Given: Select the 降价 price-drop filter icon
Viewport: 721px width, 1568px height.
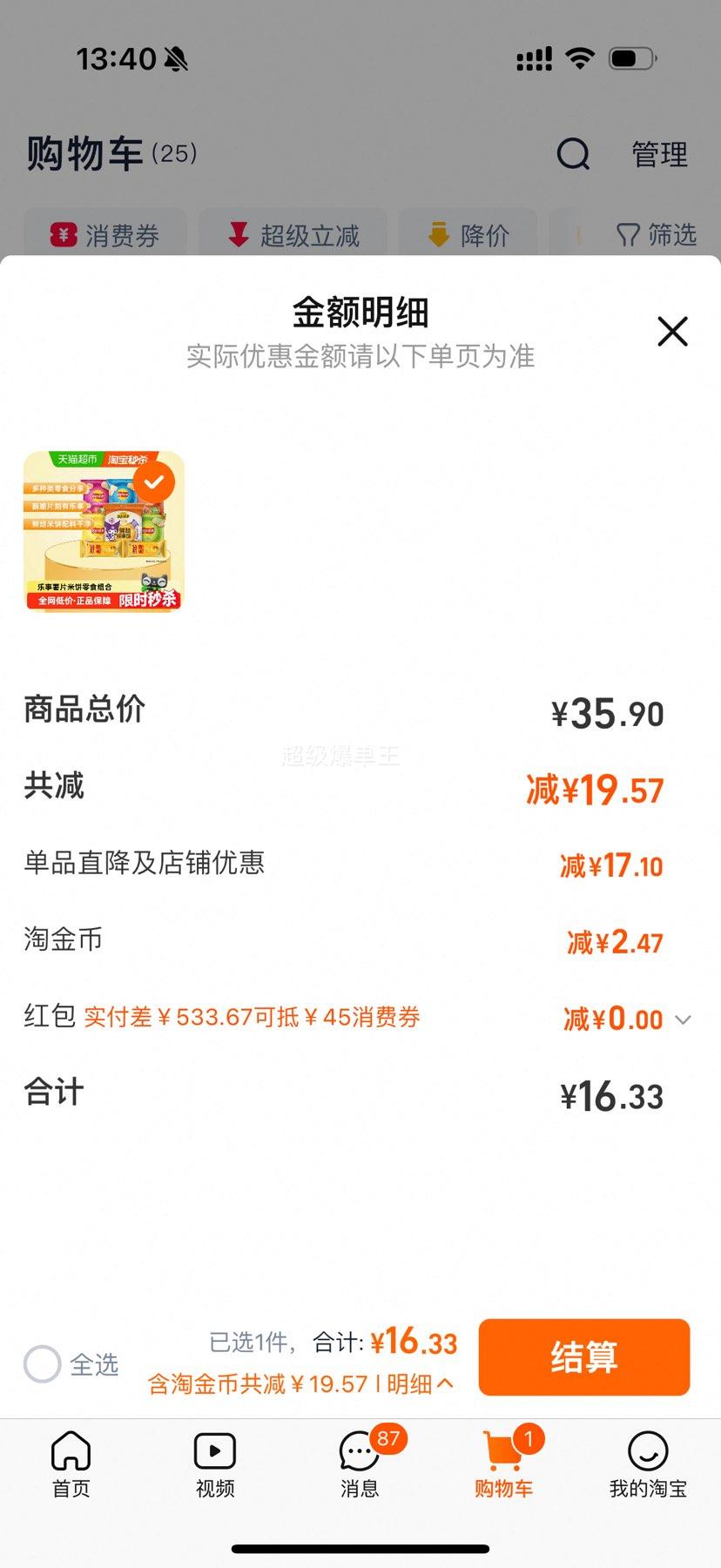Looking at the screenshot, I should pyautogui.click(x=438, y=233).
